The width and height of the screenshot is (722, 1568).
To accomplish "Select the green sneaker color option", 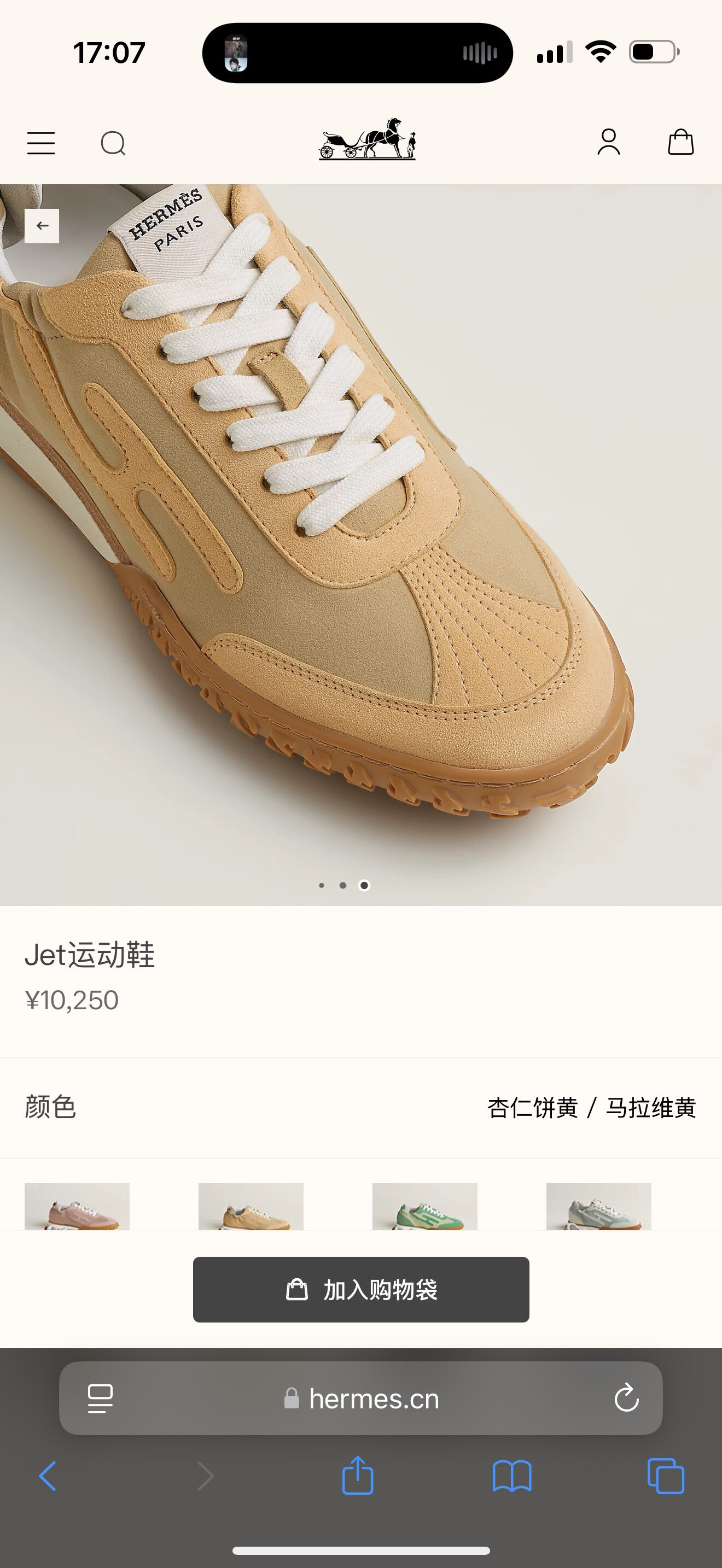I will click(x=425, y=1207).
